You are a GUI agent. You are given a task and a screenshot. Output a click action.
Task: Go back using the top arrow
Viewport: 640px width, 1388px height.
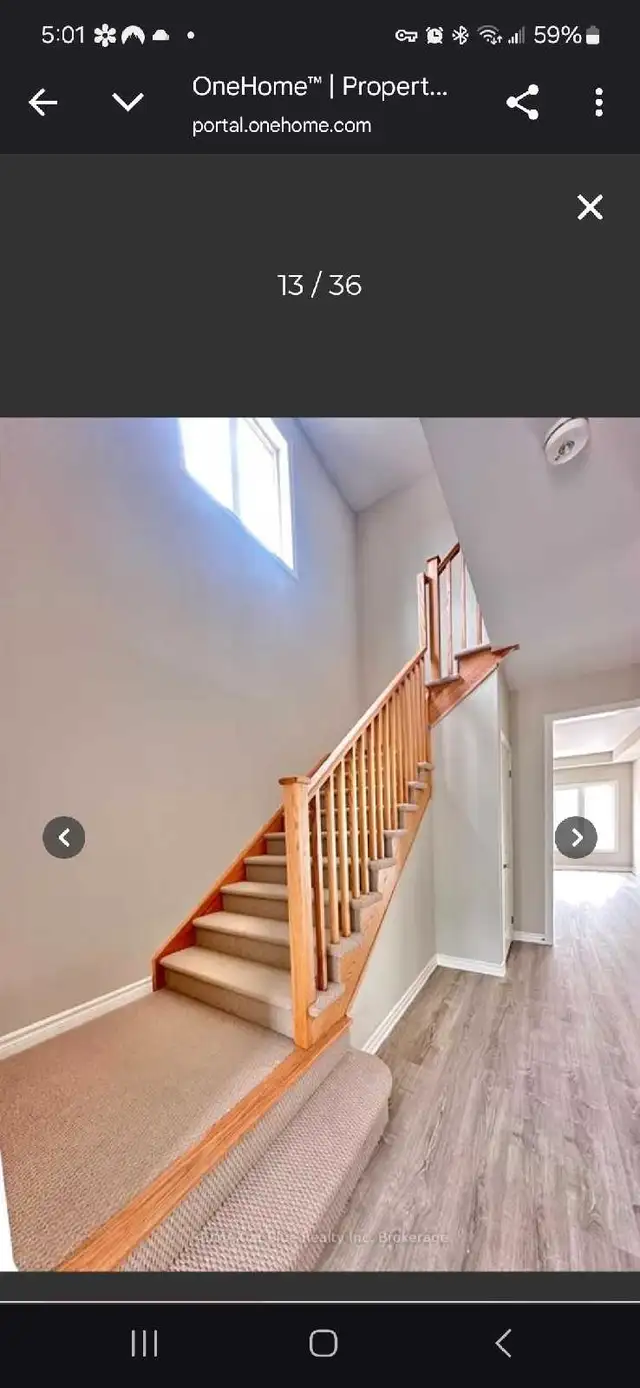coord(42,102)
